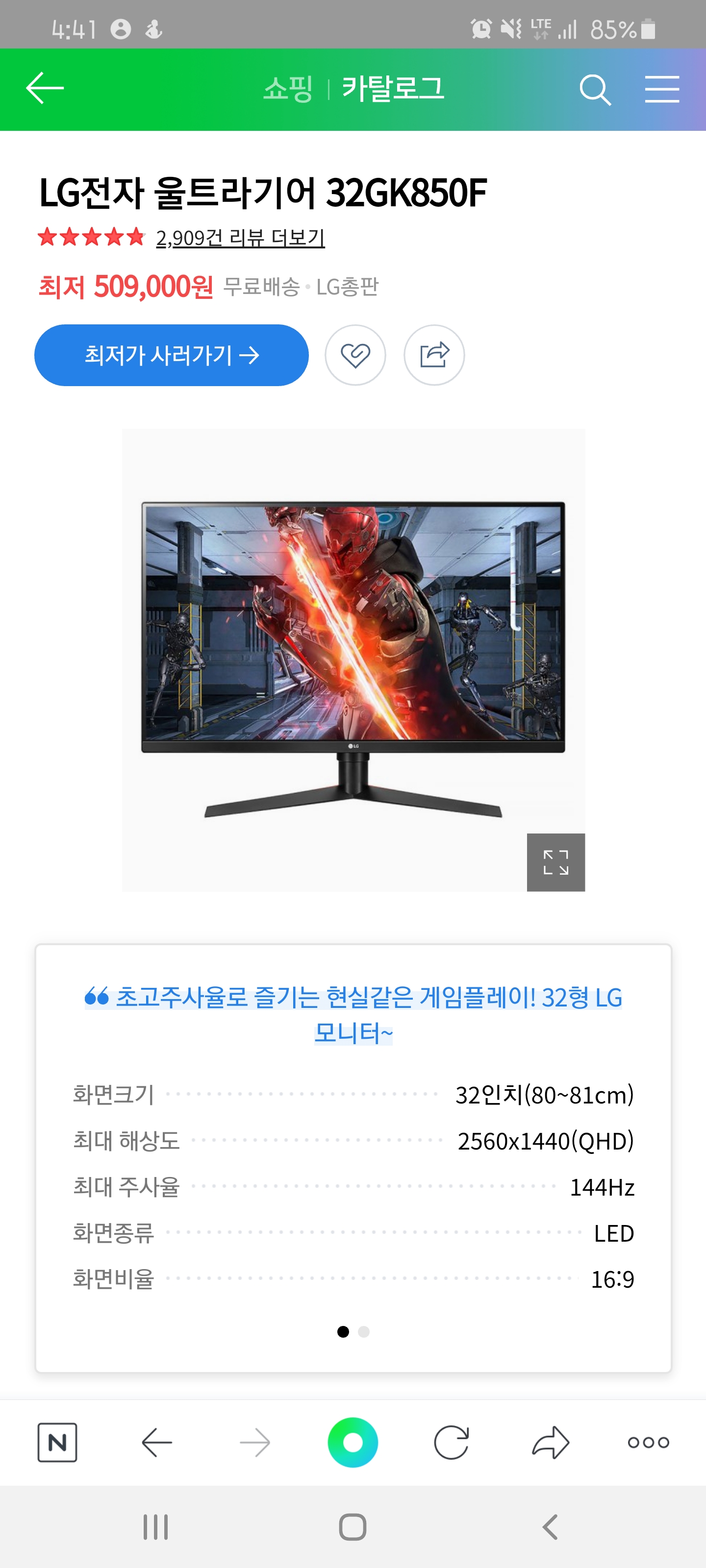Image resolution: width=706 pixels, height=1568 pixels.
Task: Open Naver home via N icon
Action: point(57,1442)
